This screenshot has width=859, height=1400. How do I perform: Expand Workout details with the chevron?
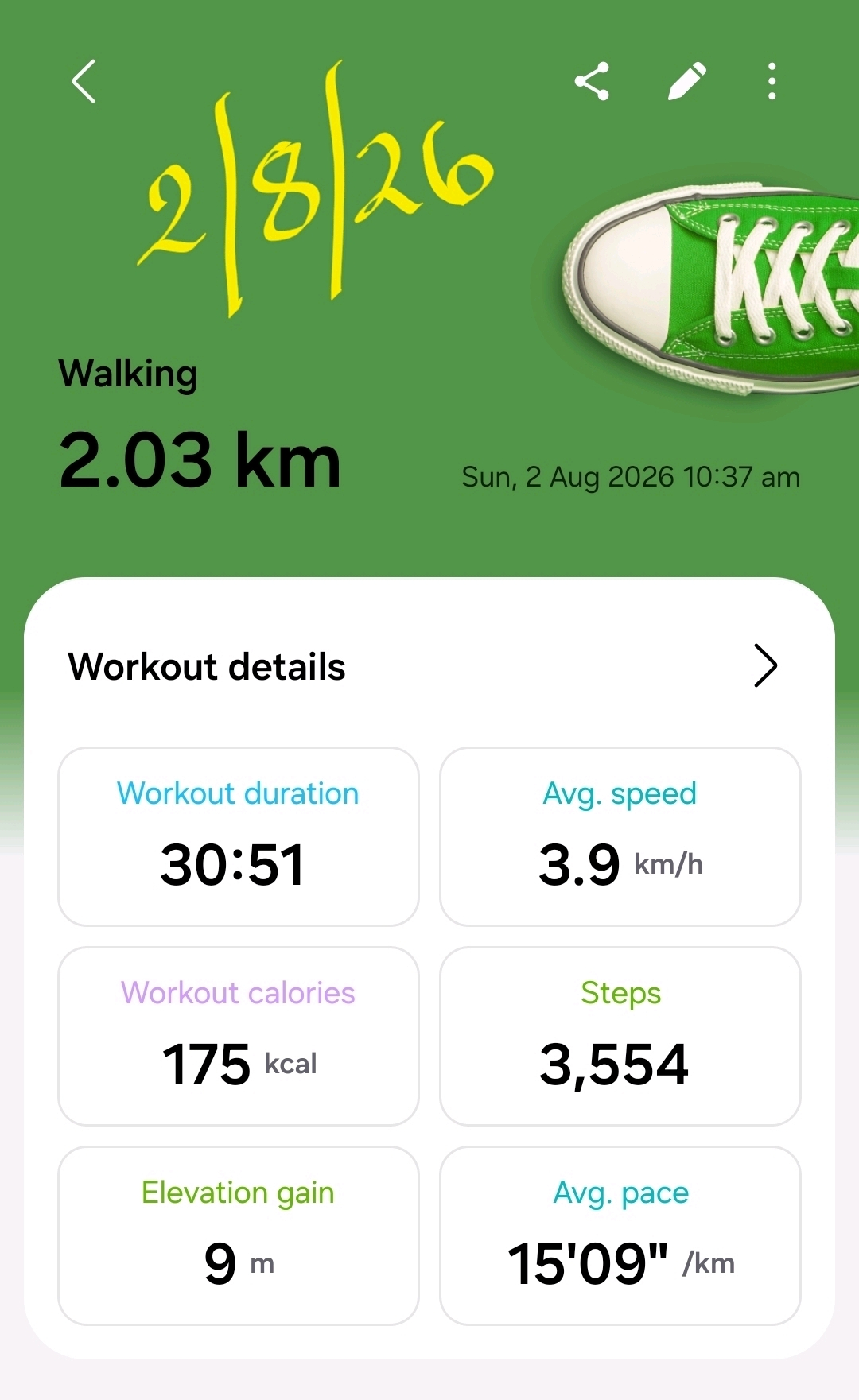tap(765, 665)
